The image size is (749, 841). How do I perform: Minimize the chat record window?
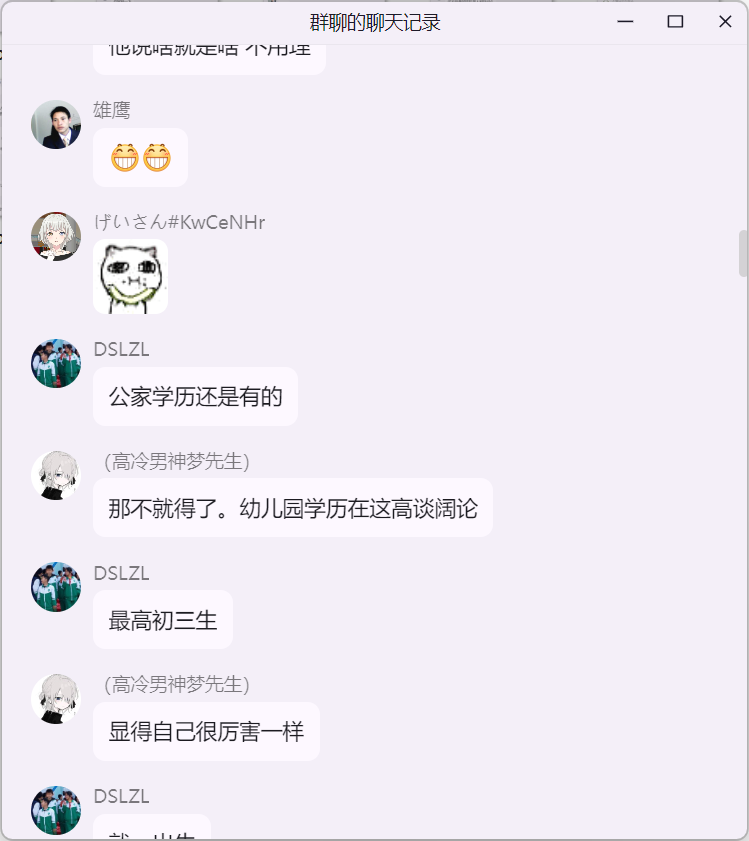[x=625, y=22]
